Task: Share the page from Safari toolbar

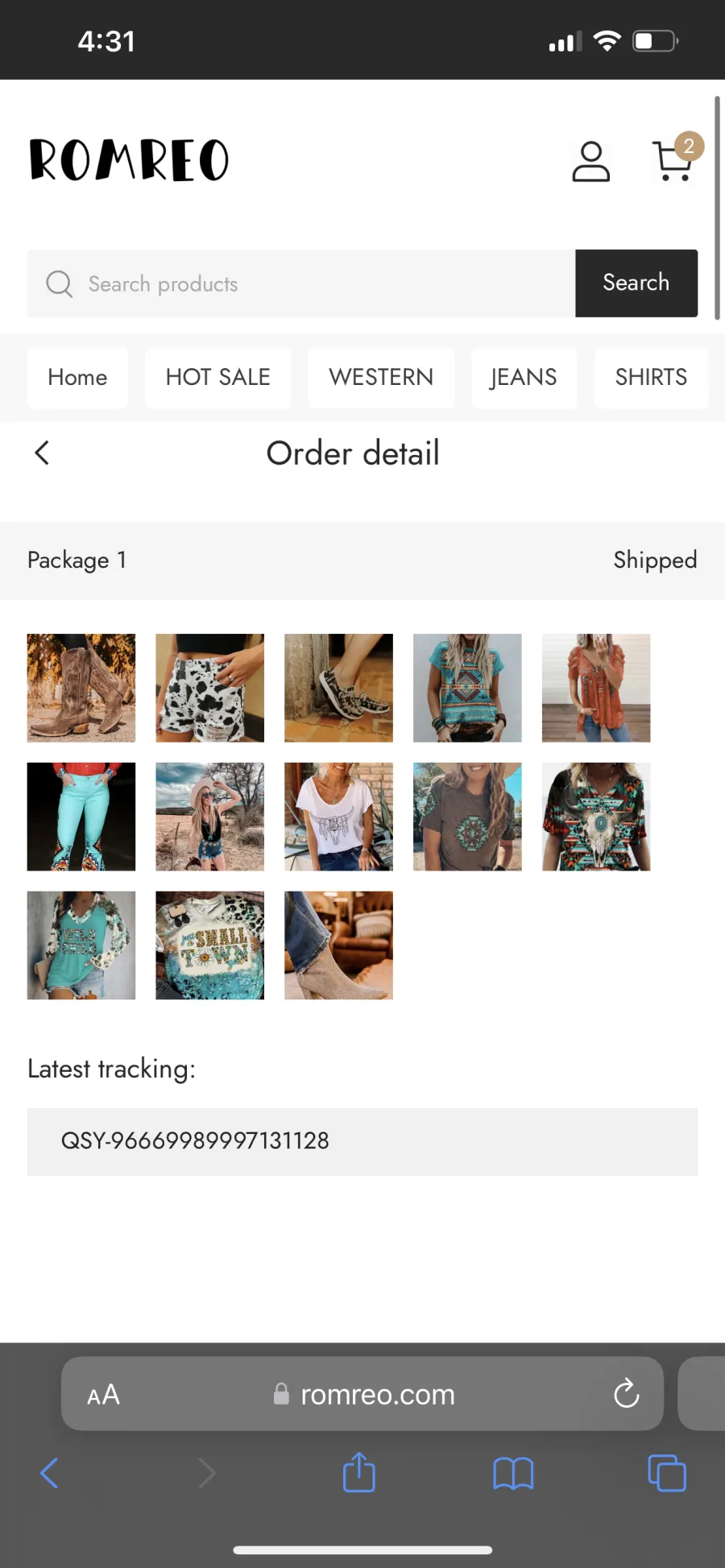Action: pos(359,1472)
